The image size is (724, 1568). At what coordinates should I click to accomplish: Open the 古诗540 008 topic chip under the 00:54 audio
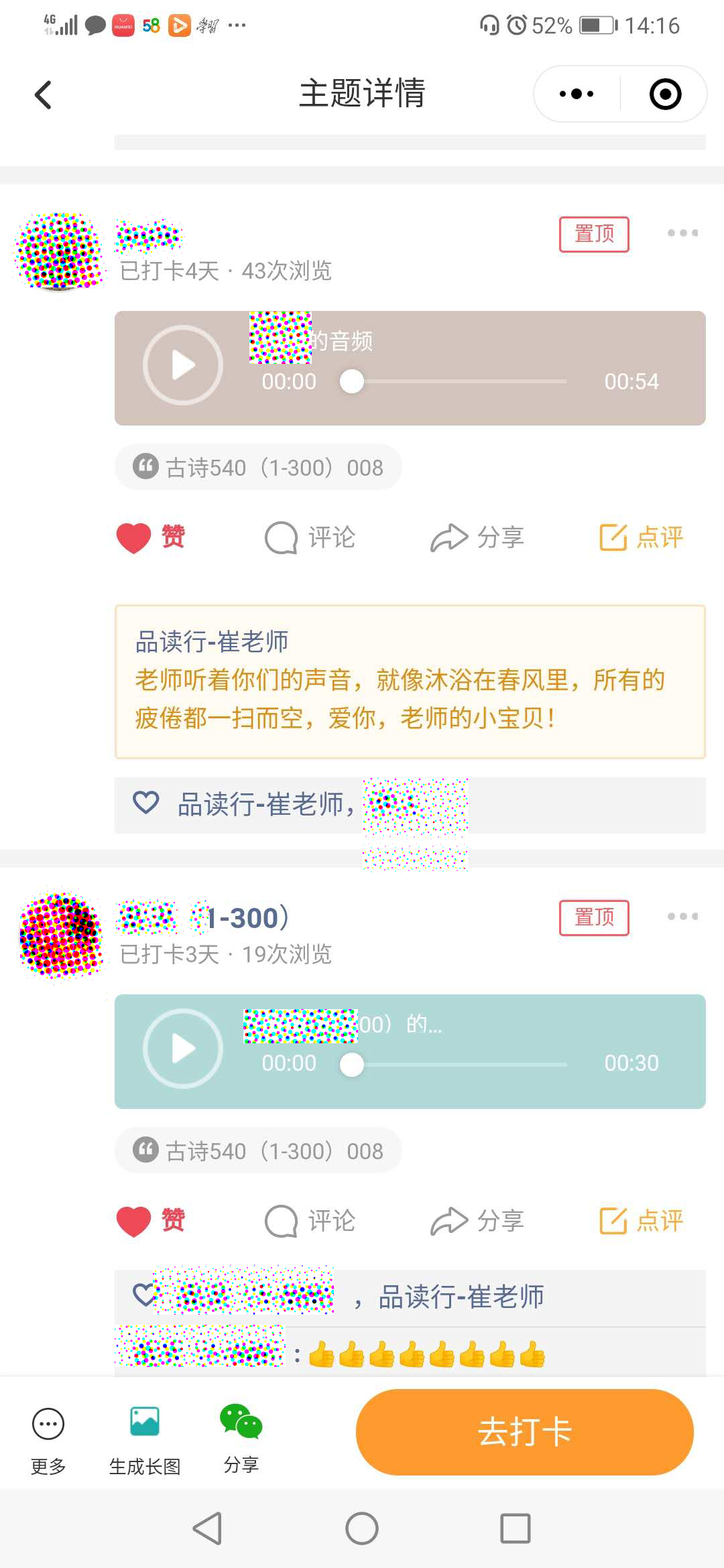point(259,467)
